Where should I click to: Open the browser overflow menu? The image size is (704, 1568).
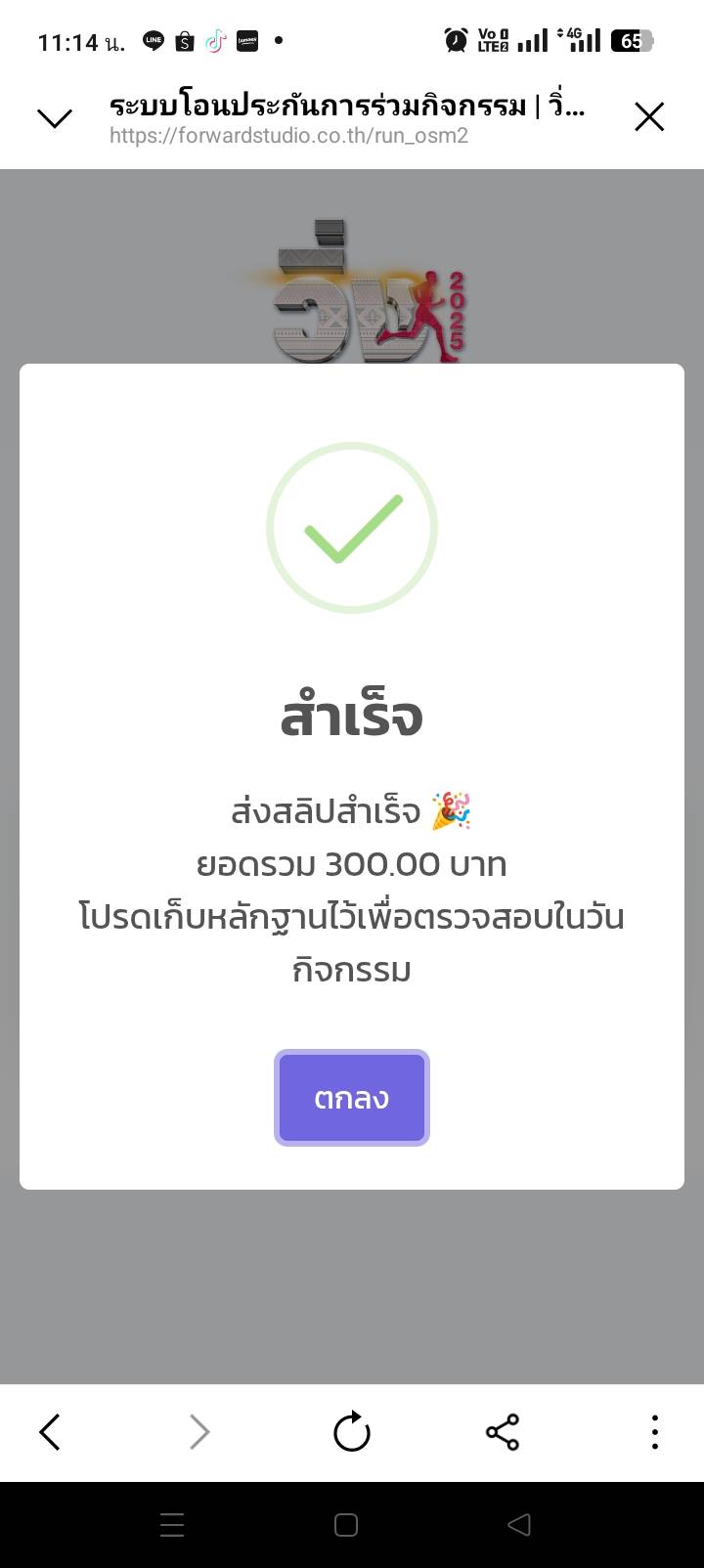pyautogui.click(x=654, y=1432)
